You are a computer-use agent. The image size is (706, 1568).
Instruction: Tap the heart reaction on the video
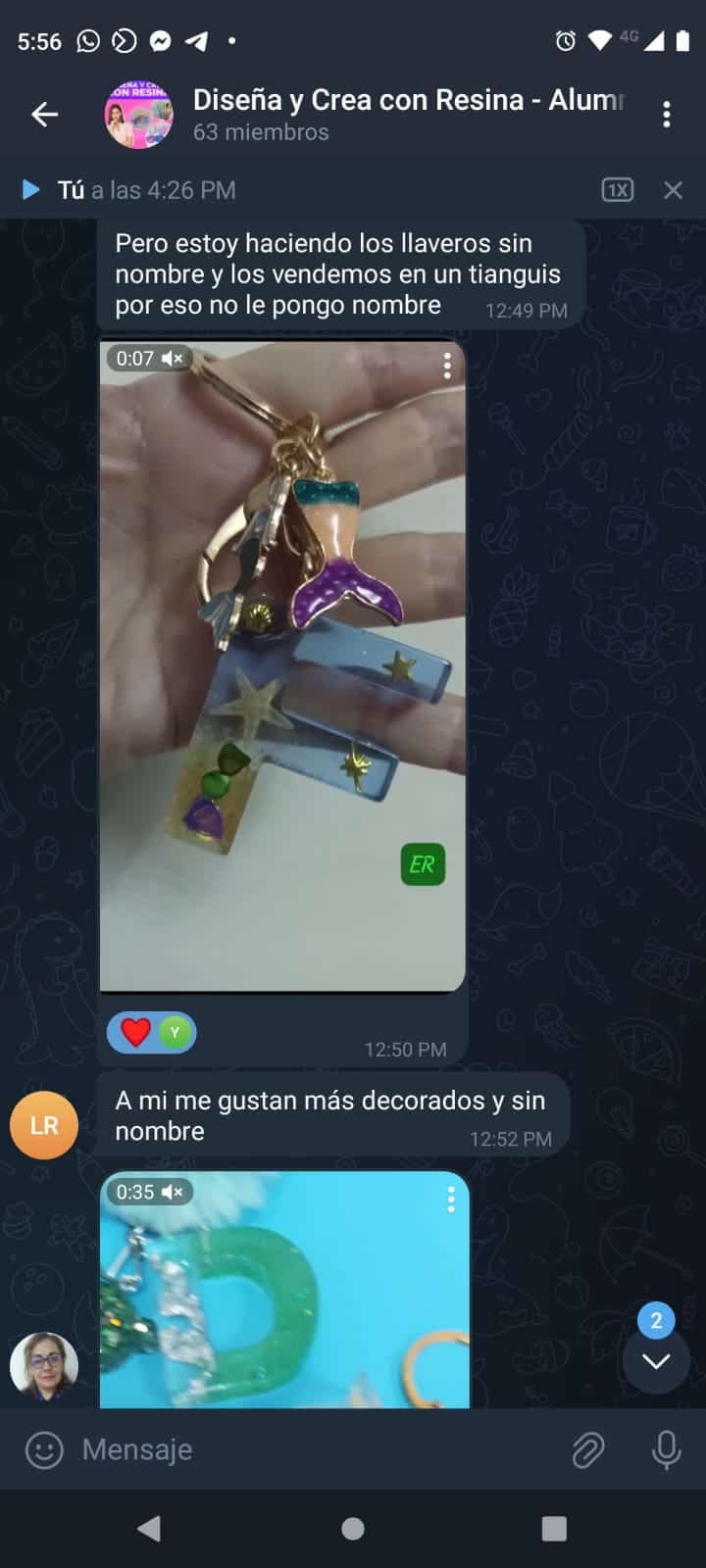tap(136, 1032)
